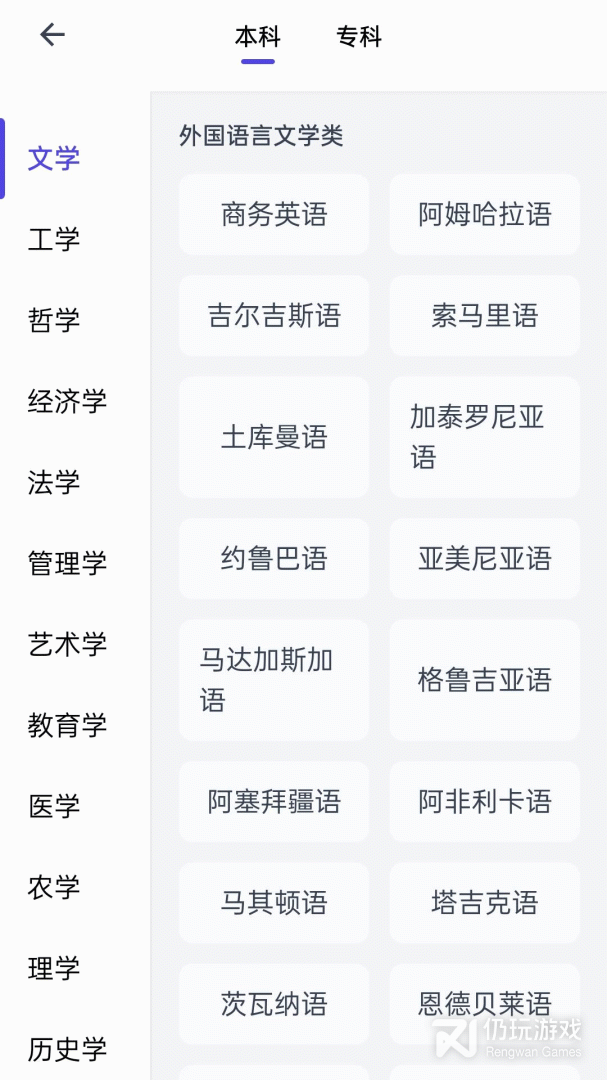Viewport: 607px width, 1080px height.
Task: Open the 管理学 category
Action: pos(68,563)
